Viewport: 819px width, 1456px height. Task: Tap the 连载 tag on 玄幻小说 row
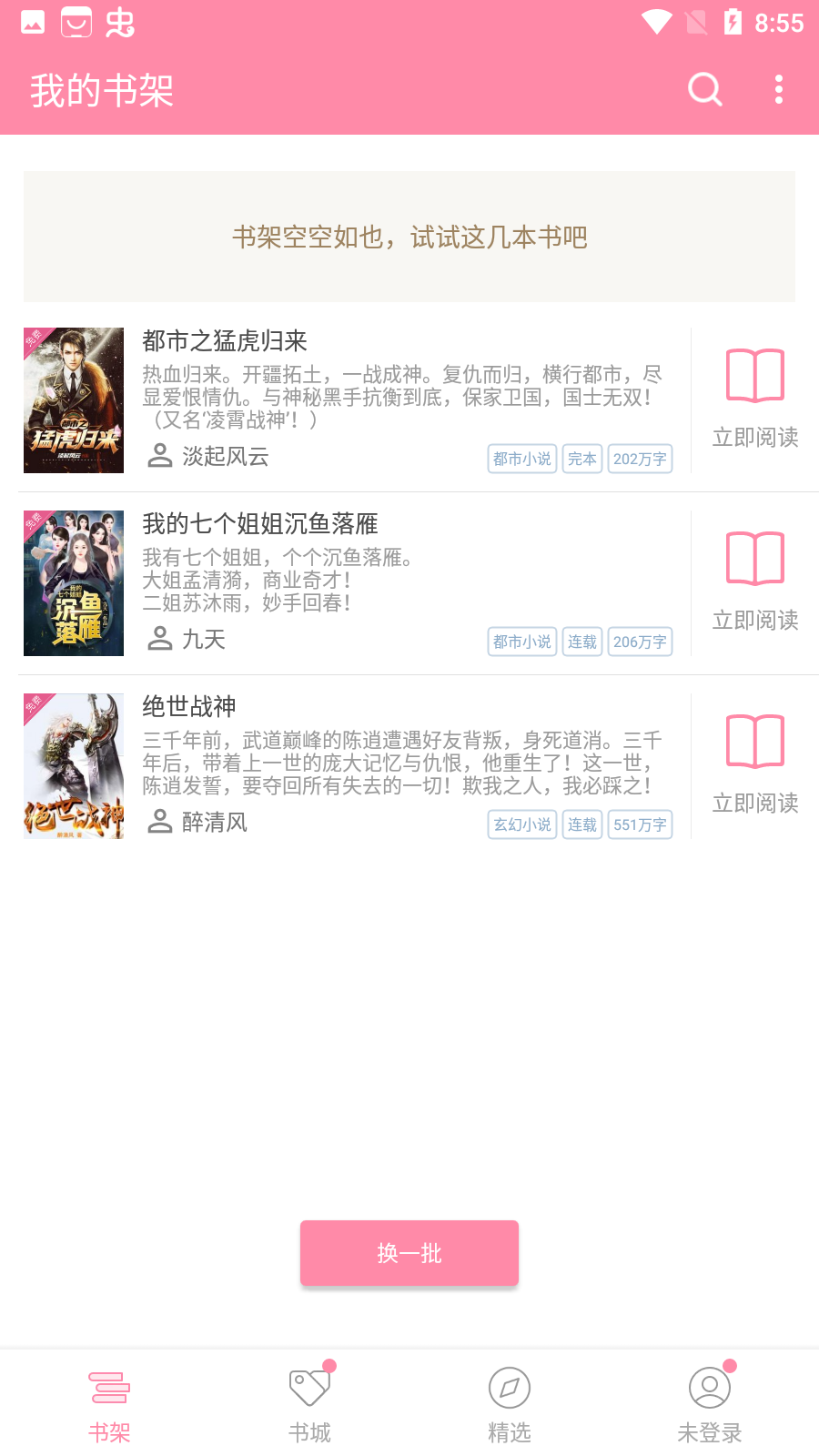pyautogui.click(x=582, y=824)
